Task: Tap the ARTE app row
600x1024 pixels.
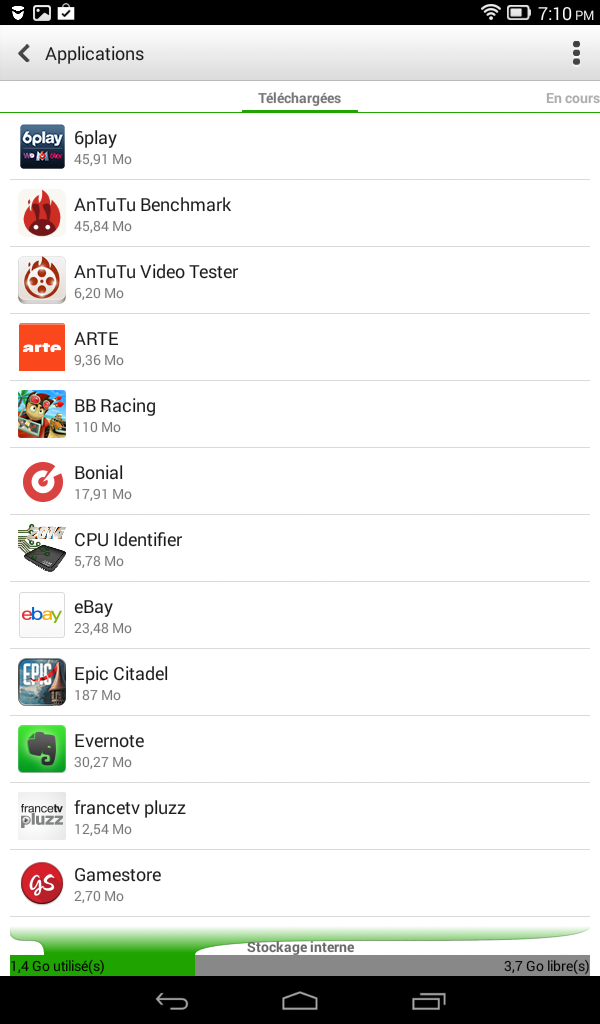Action: point(300,348)
